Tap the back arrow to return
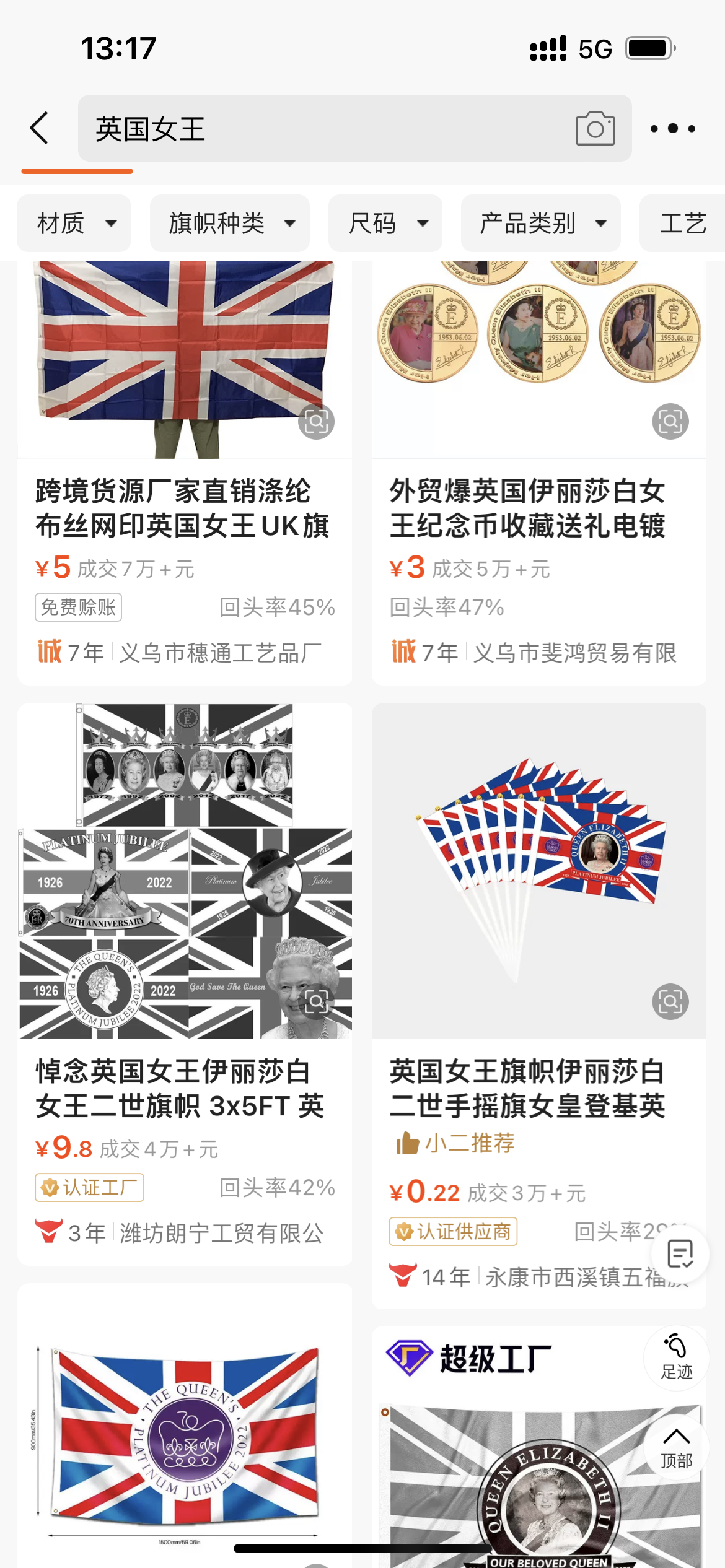Viewport: 725px width, 1568px height. pyautogui.click(x=40, y=129)
